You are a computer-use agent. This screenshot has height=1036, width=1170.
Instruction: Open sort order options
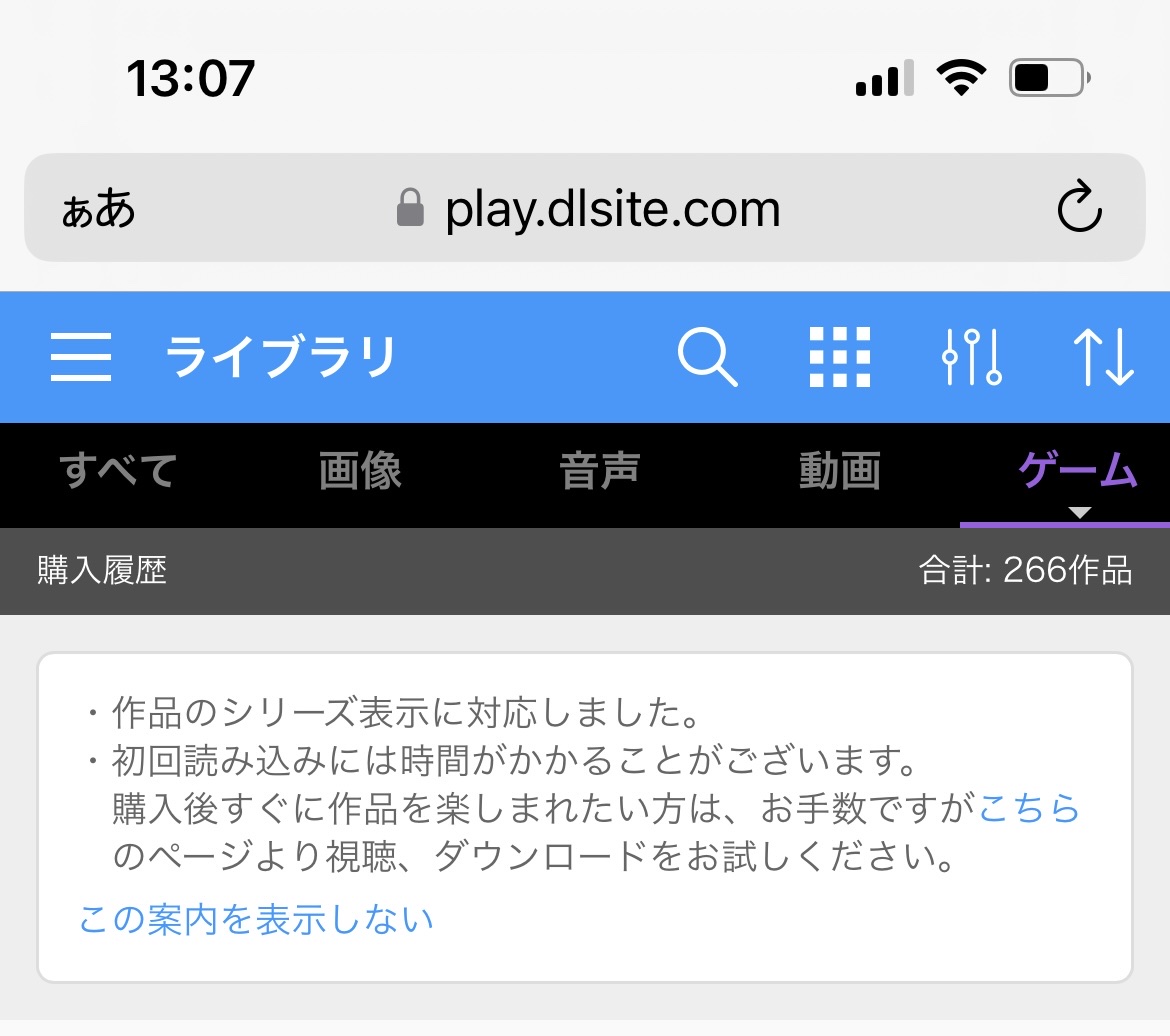coord(1103,357)
